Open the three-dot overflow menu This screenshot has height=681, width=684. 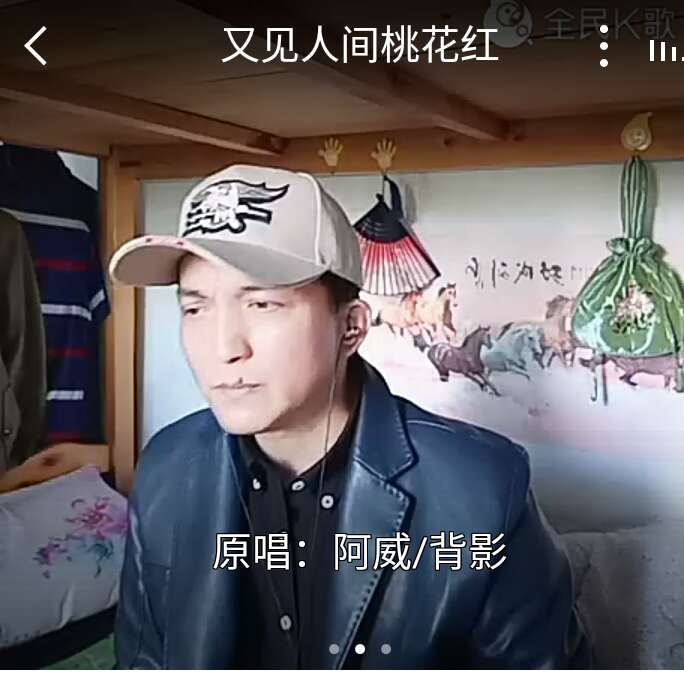pos(603,46)
